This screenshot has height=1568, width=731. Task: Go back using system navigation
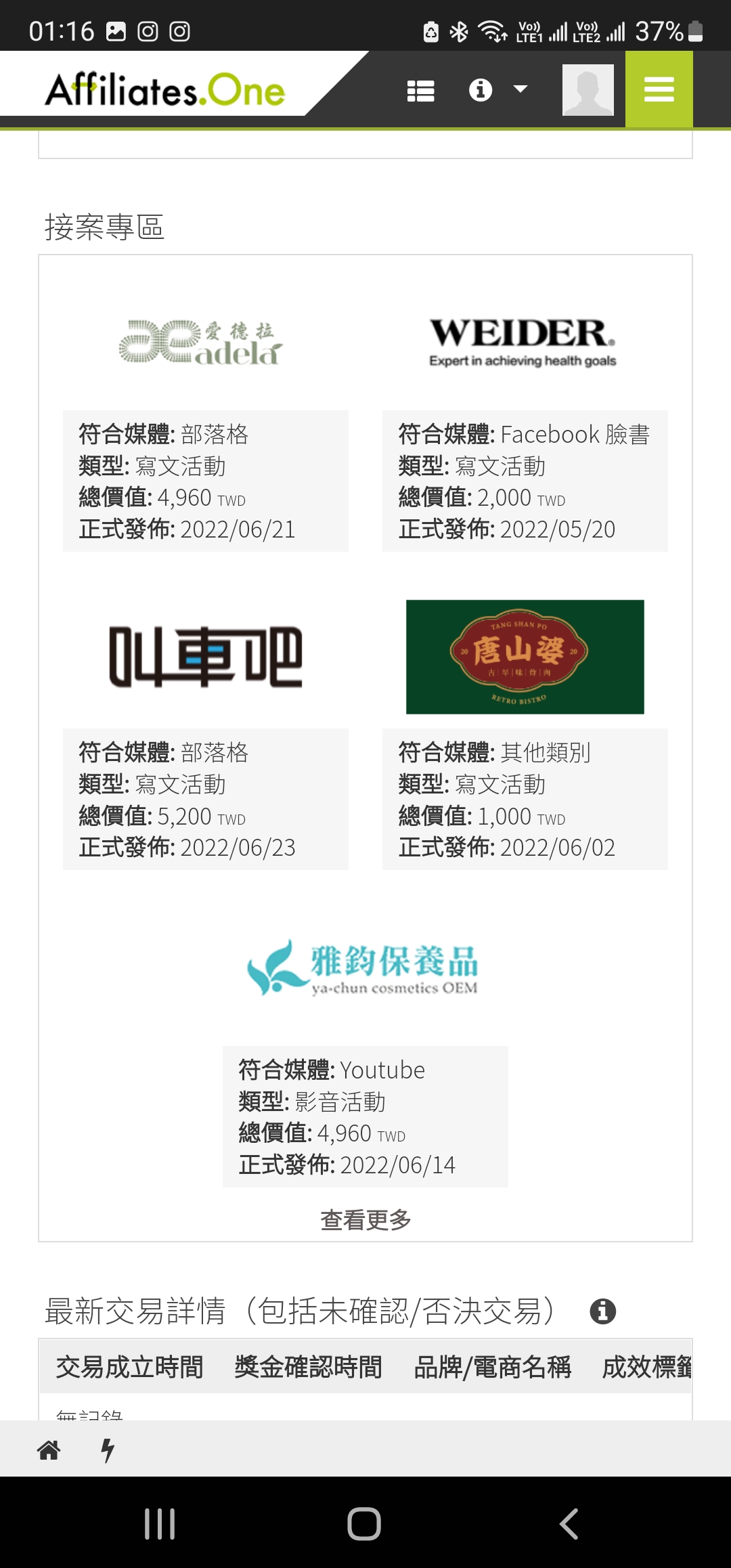click(569, 1523)
